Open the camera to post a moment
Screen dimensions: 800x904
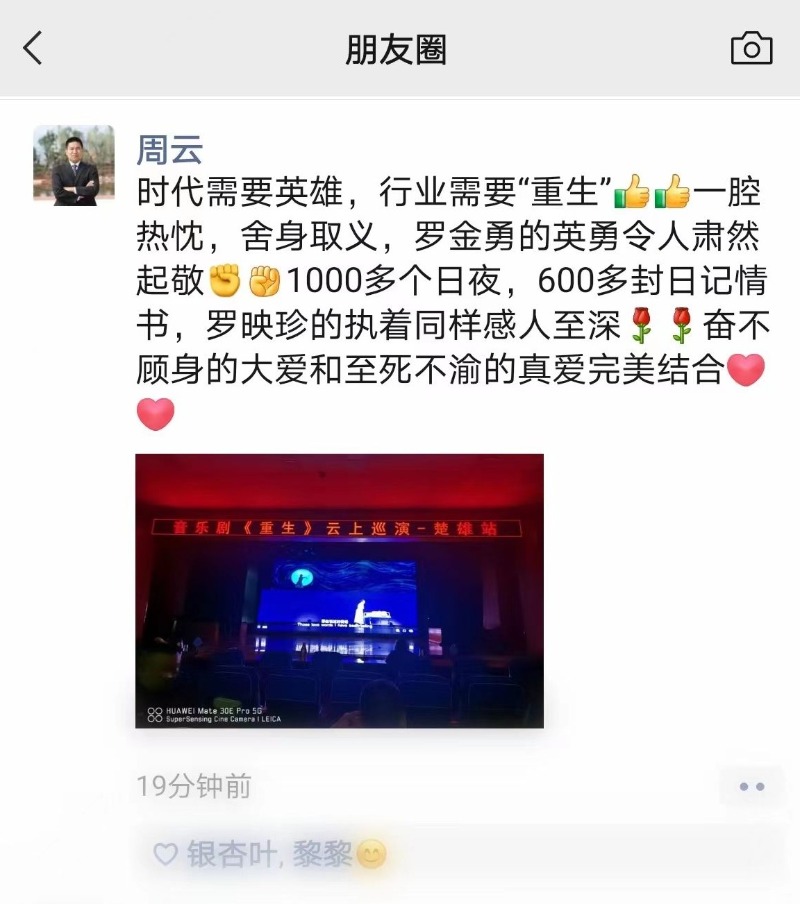coord(751,48)
